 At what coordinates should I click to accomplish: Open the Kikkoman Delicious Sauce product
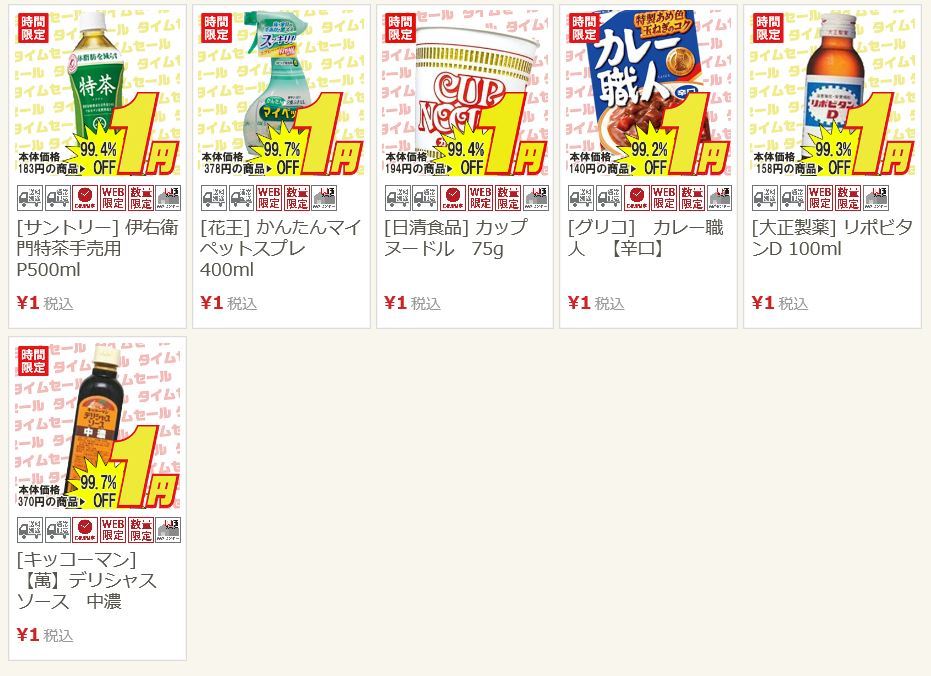coord(87,580)
